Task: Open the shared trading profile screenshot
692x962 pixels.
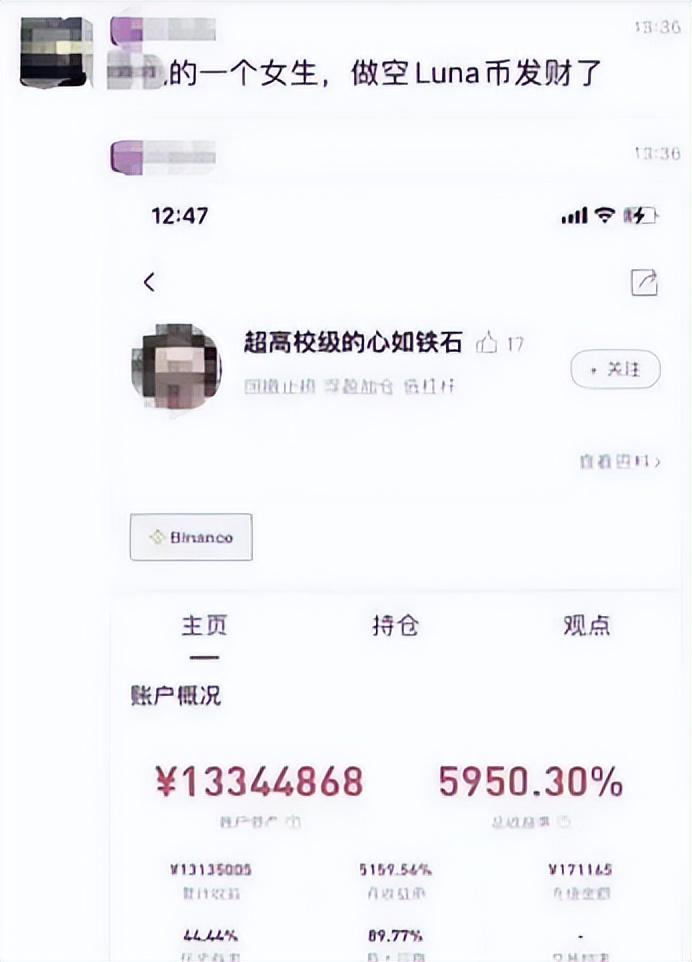Action: (400, 560)
